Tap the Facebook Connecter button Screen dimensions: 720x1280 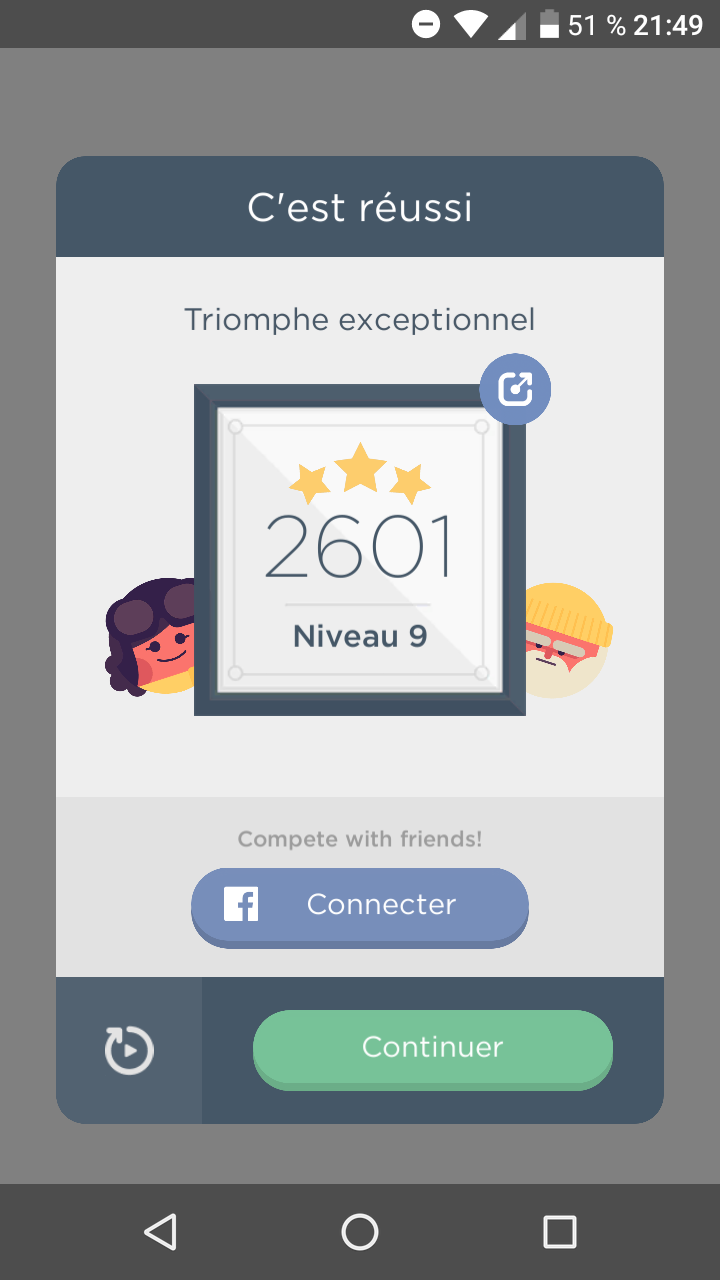pos(359,905)
